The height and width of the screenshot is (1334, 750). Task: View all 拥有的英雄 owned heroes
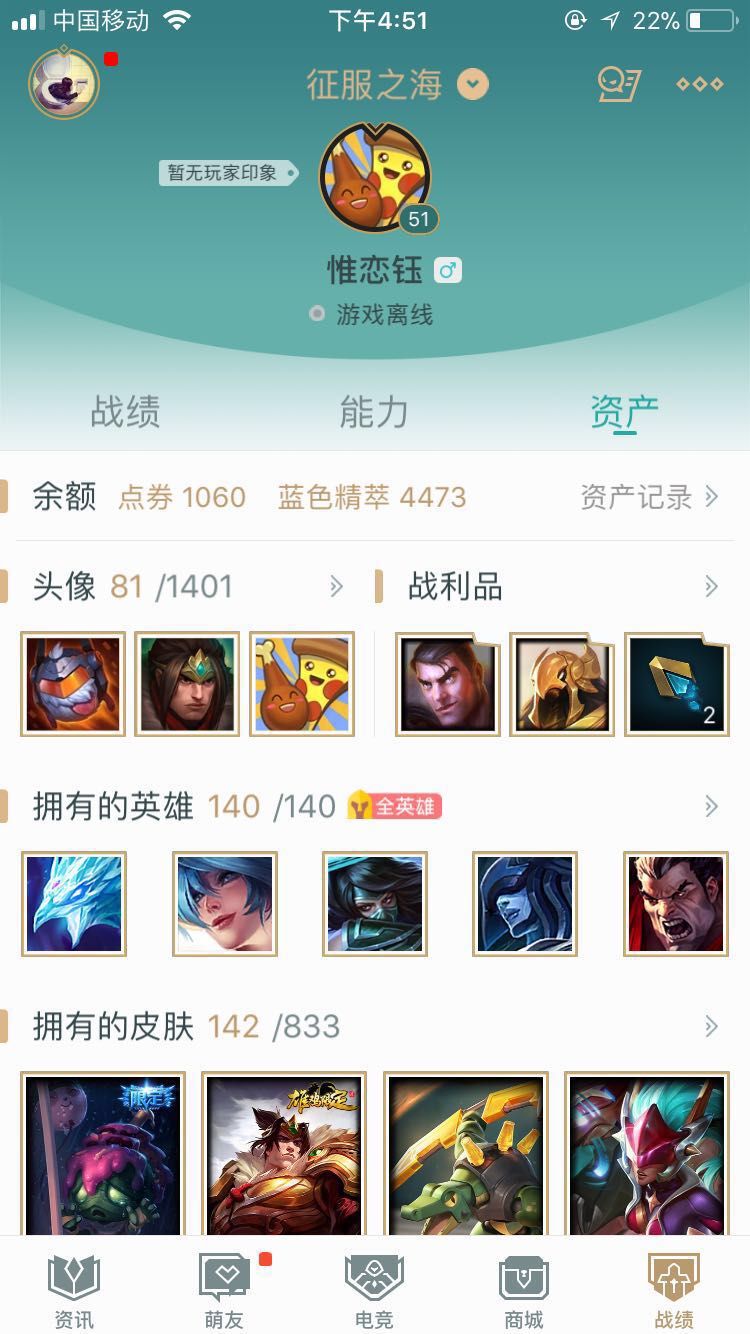(711, 807)
